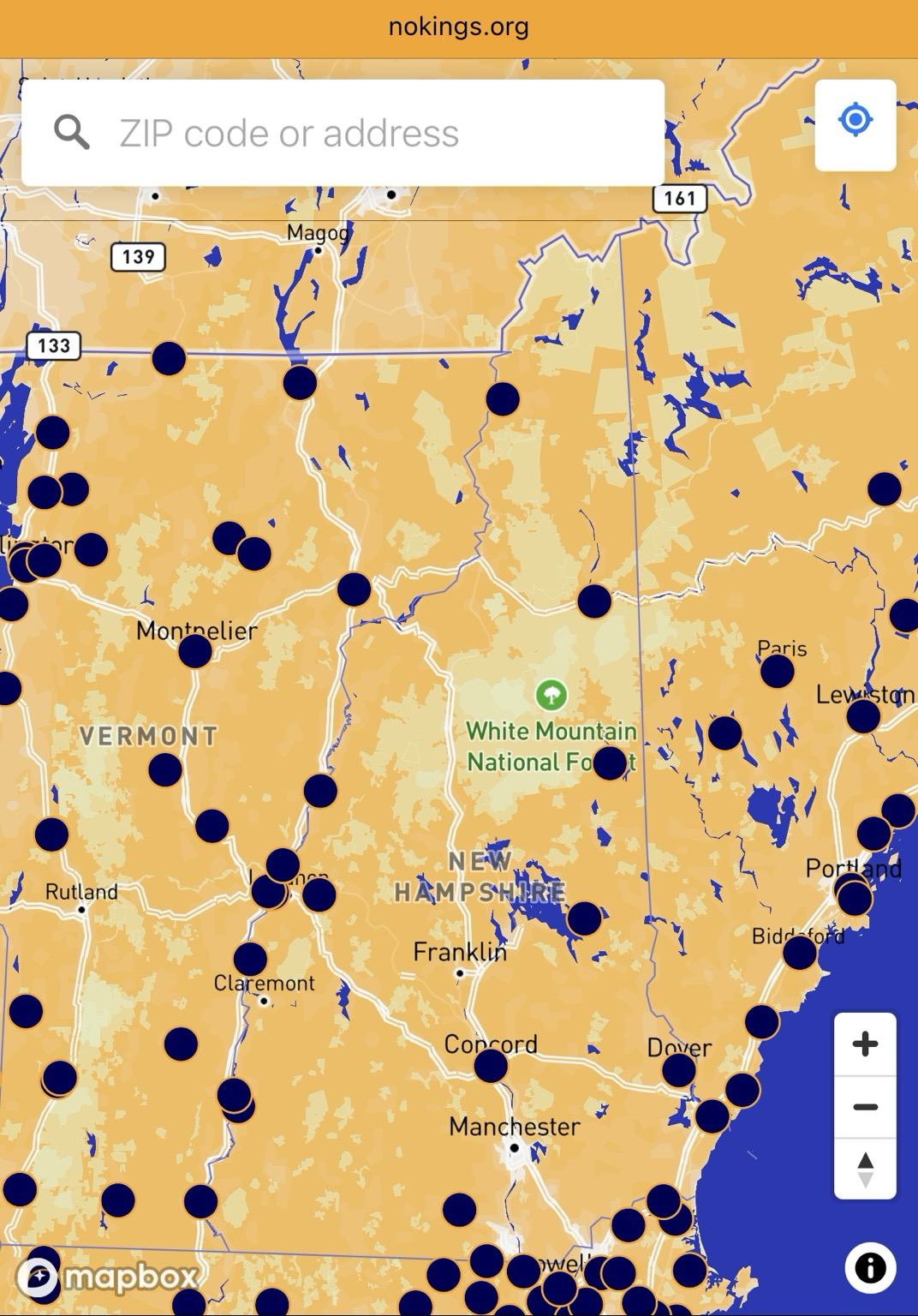Select the event marker near Paris, Maine

[x=777, y=671]
